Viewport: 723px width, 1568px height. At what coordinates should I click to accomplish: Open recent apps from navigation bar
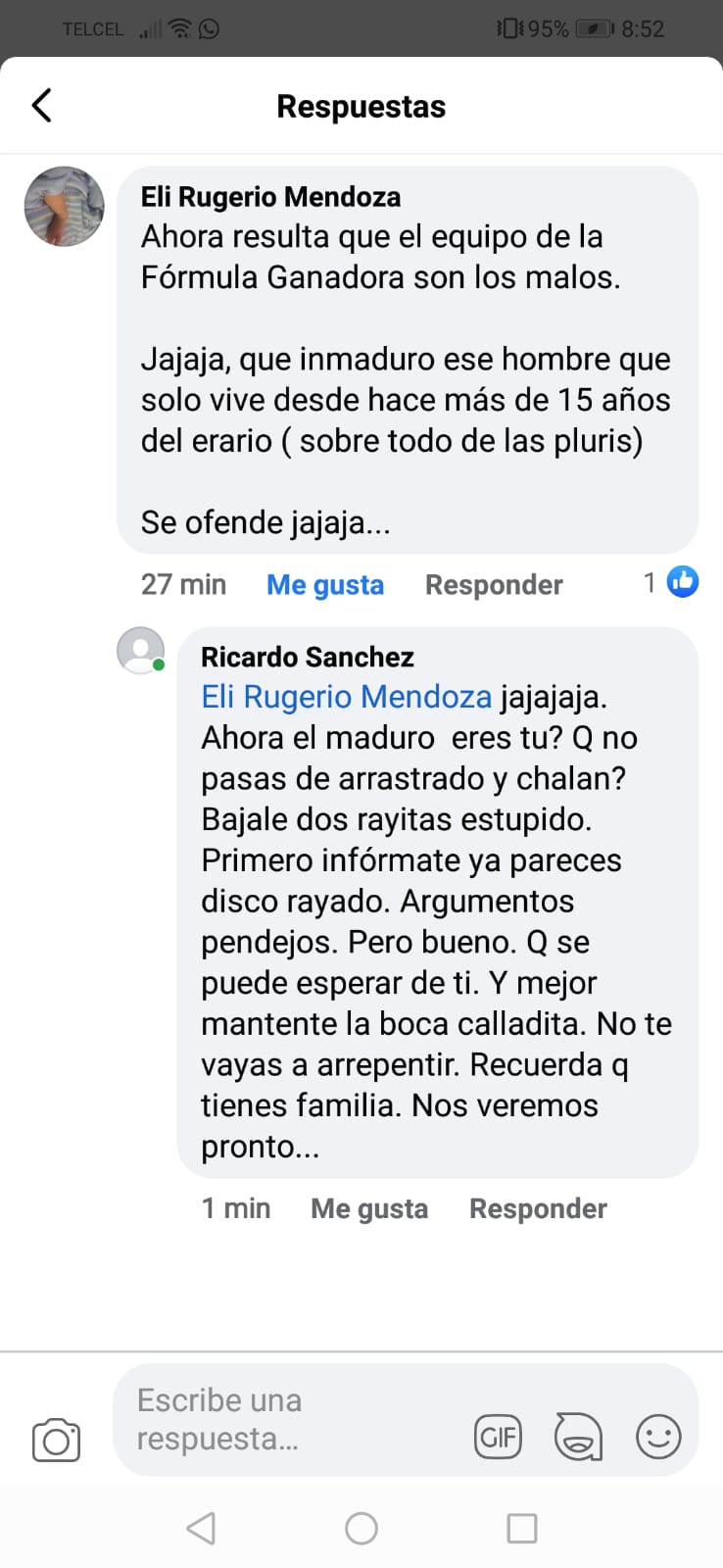pos(521,1528)
